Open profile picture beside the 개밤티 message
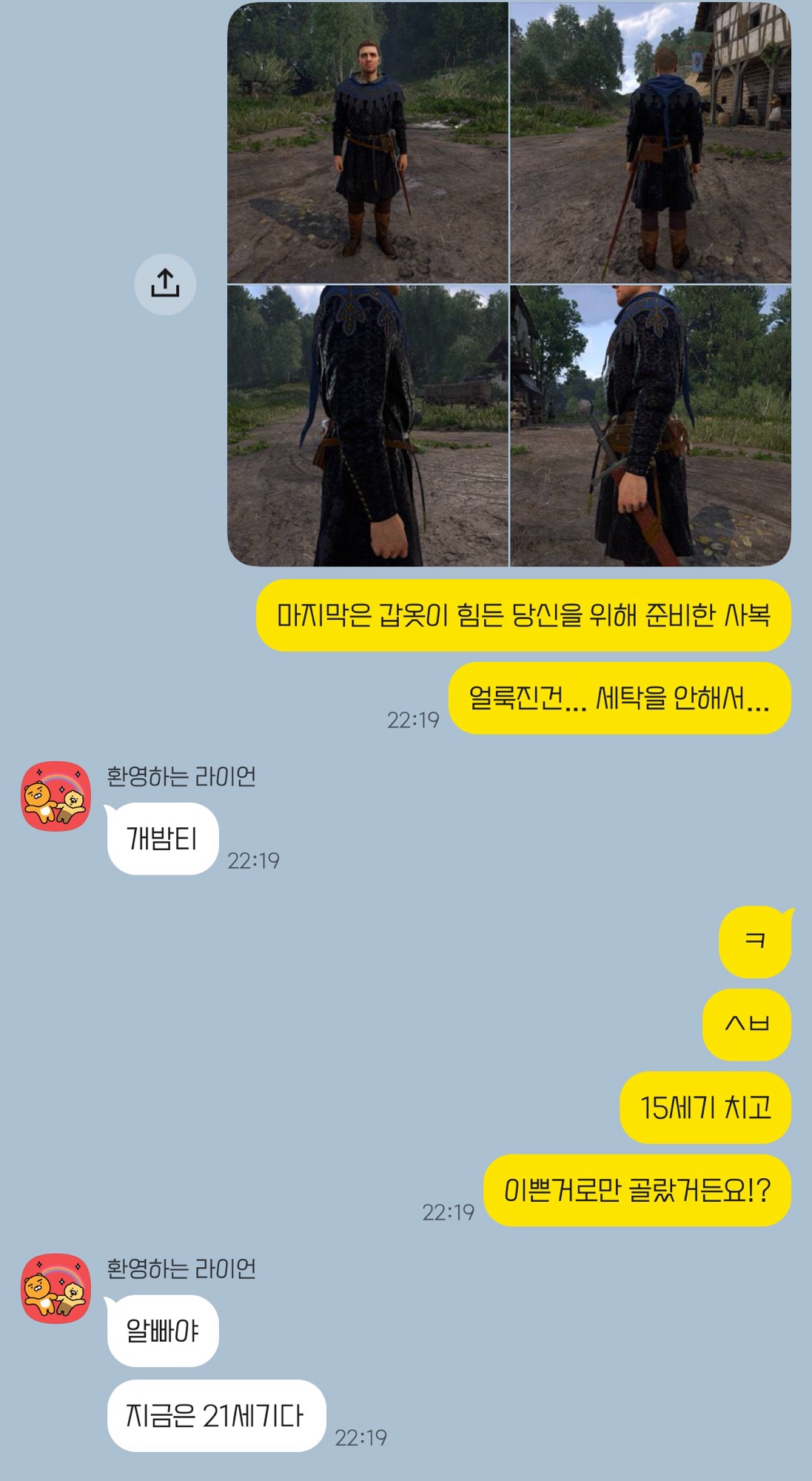 (x=56, y=796)
